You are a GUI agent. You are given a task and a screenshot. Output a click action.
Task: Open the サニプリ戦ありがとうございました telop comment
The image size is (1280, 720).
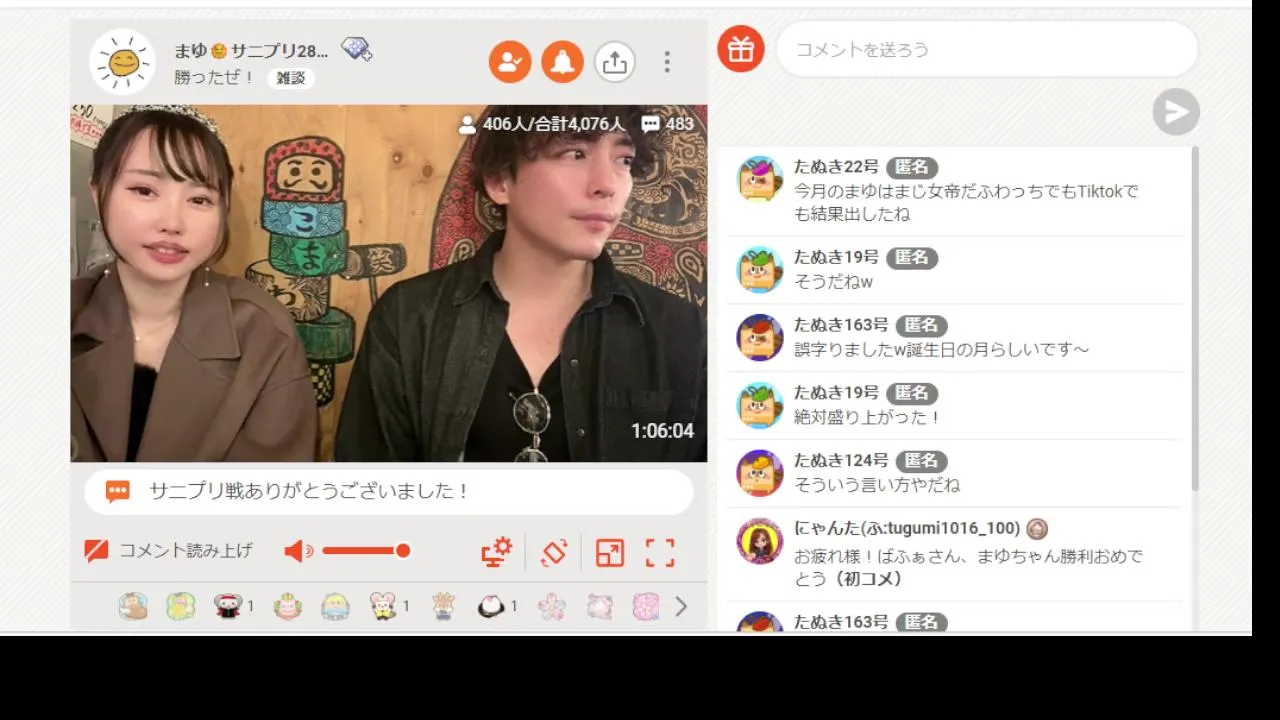[388, 491]
